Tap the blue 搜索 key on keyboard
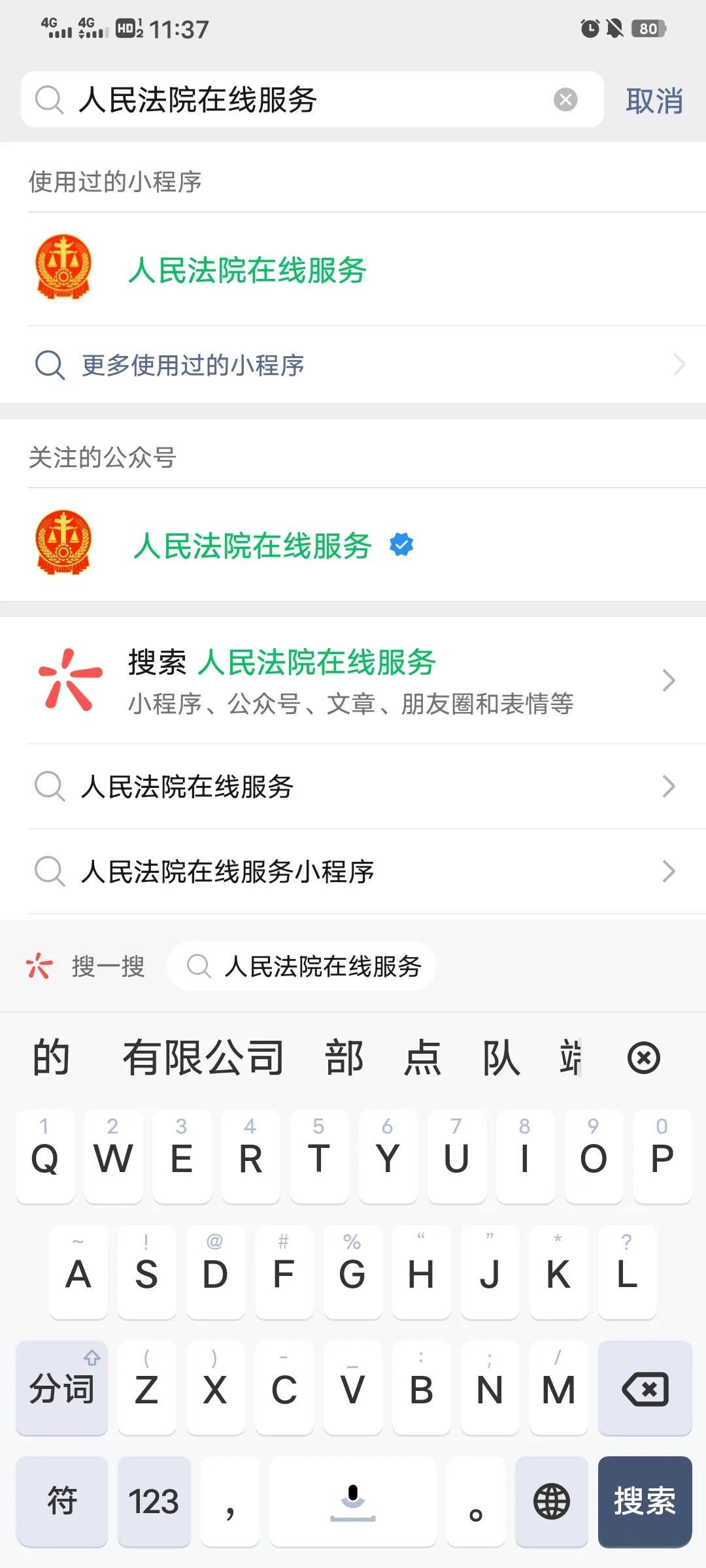The height and width of the screenshot is (1568, 706). tap(645, 1501)
